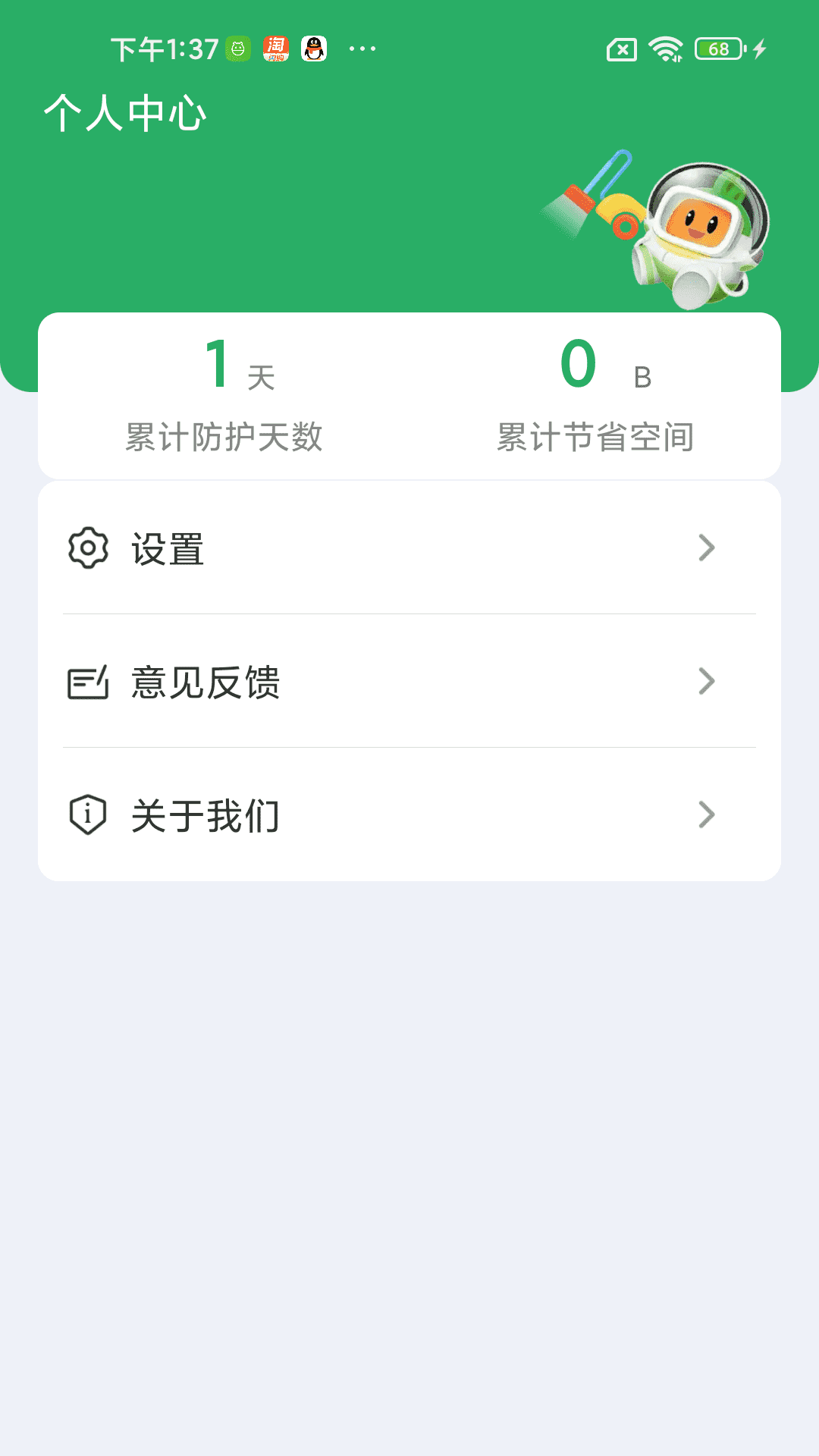Click the QQ penguin icon in status bar

click(x=315, y=48)
